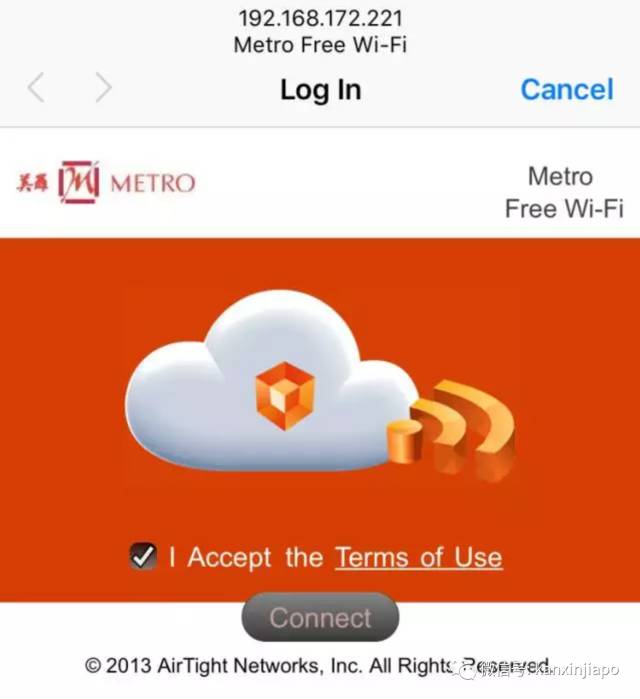Screen dimensions: 640x699
Task: Uncheck the I Accept the terms checkbox
Action: tap(144, 557)
